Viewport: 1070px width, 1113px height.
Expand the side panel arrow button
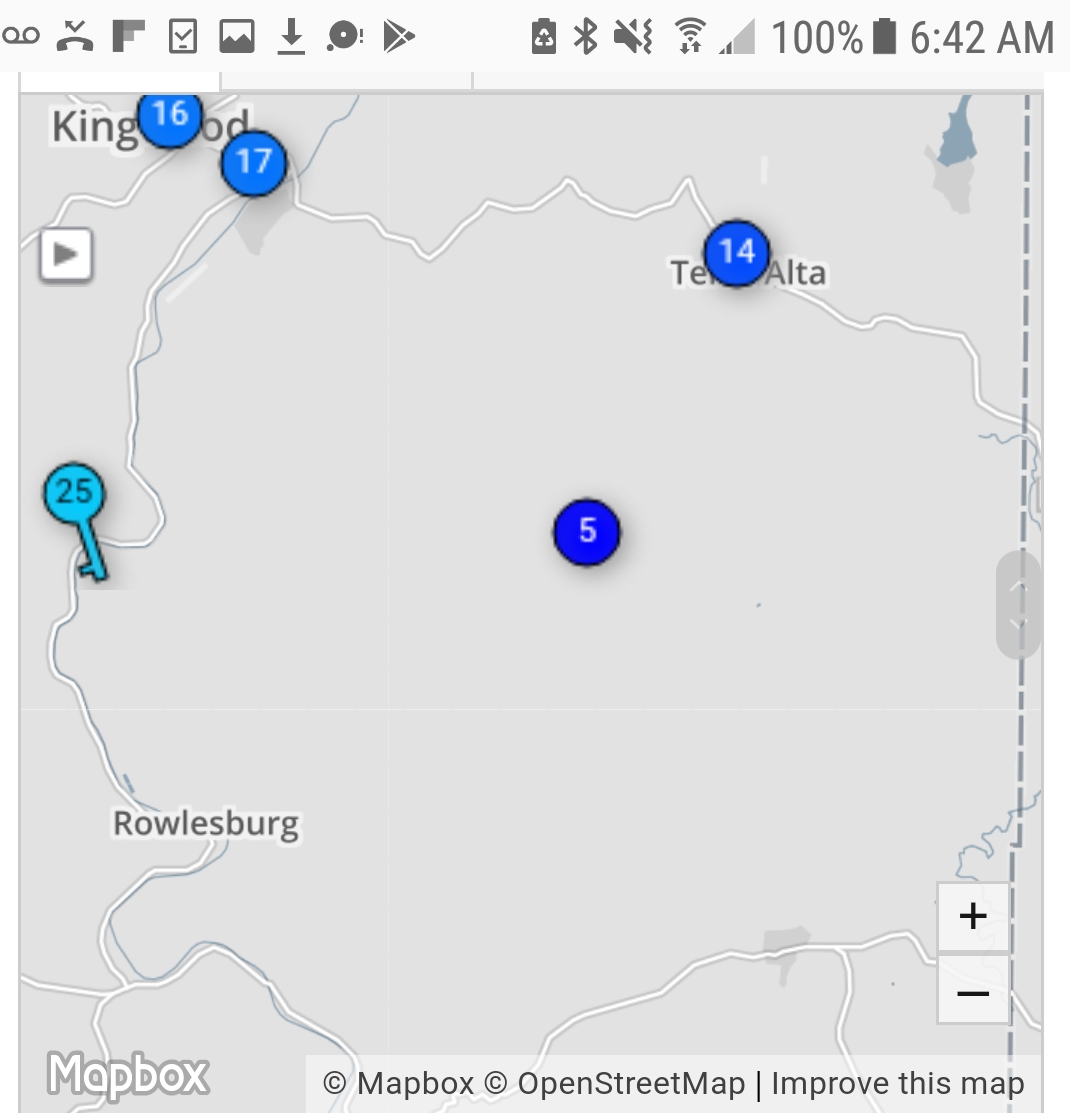tap(66, 255)
